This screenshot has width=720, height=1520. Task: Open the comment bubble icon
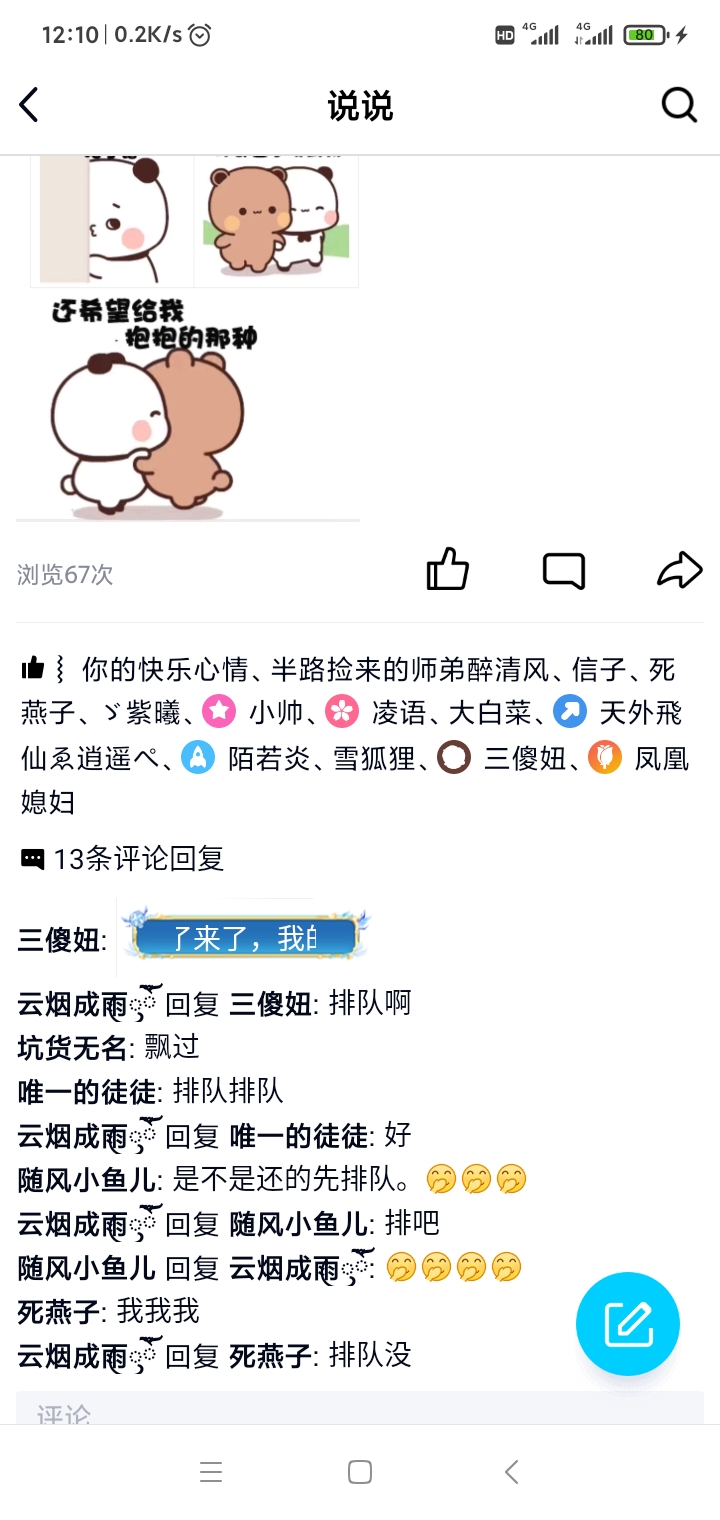[x=563, y=570]
